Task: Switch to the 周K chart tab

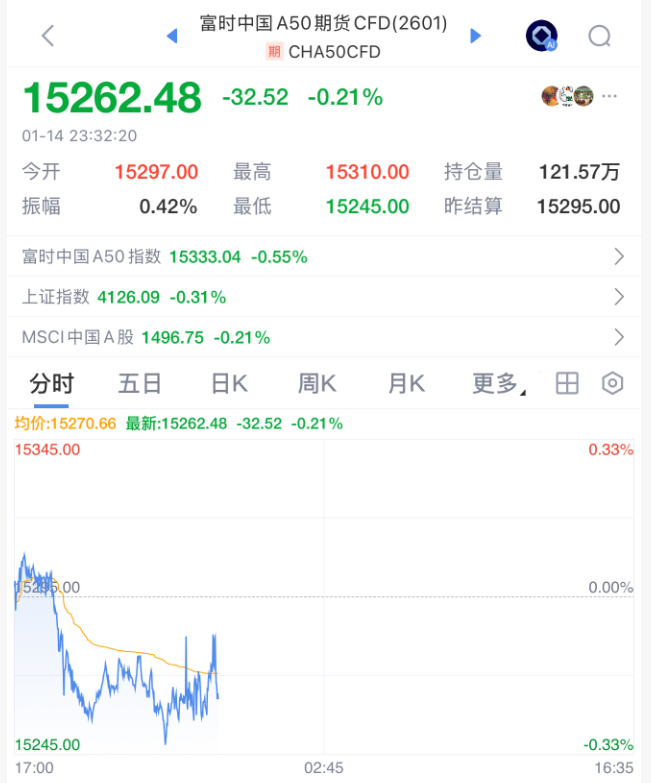Action: point(317,384)
